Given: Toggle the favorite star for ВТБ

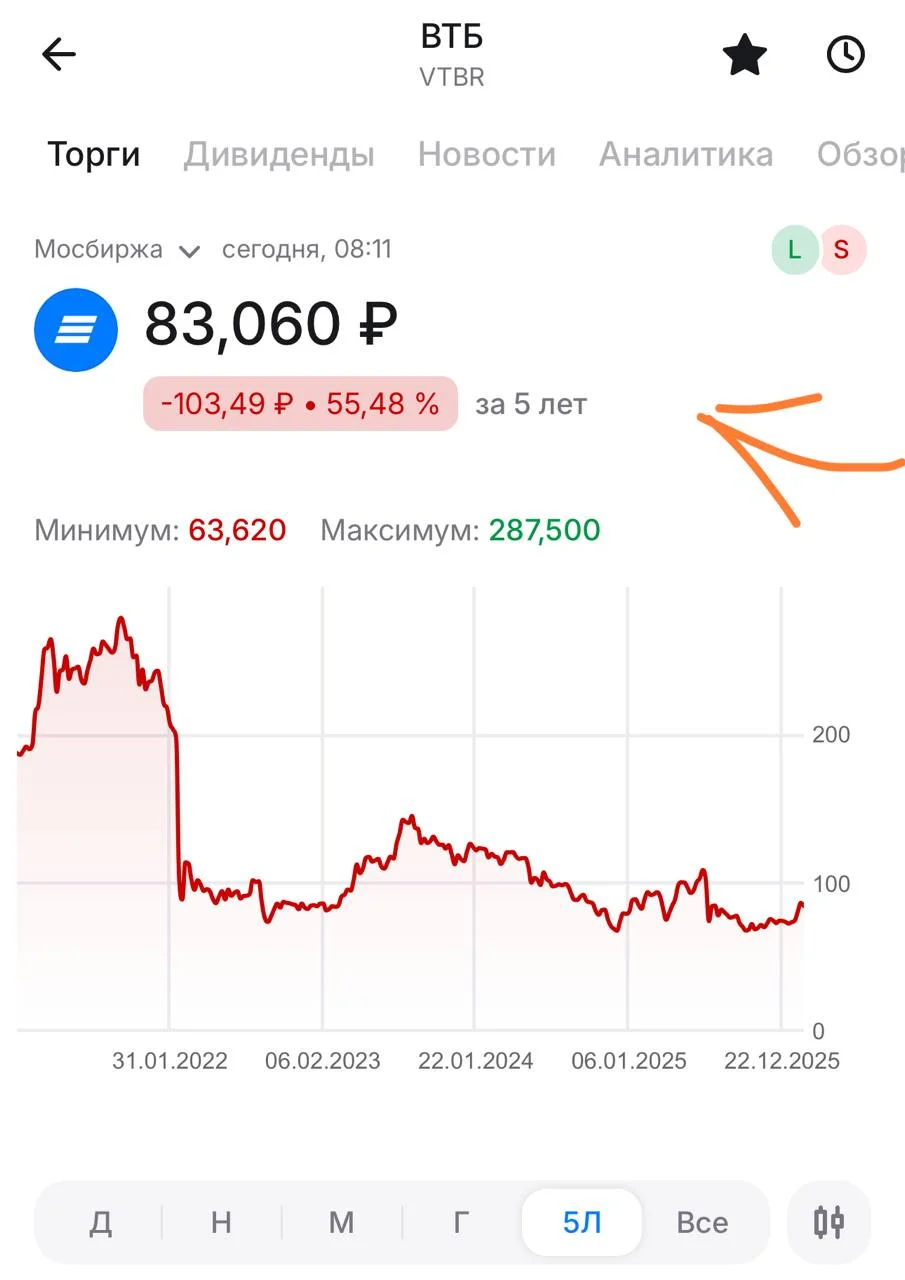Looking at the screenshot, I should point(744,56).
